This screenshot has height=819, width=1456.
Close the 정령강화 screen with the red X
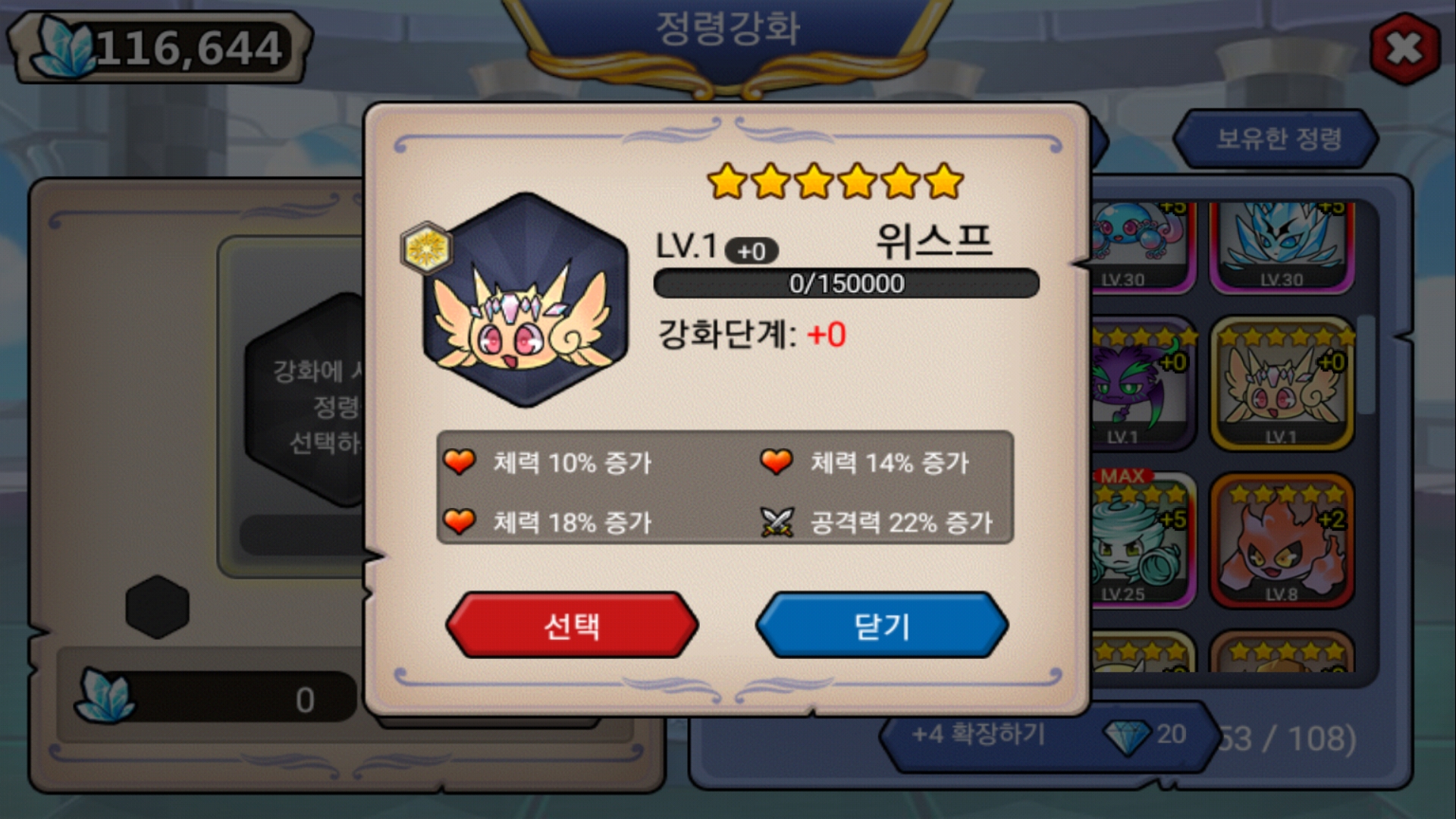tap(1405, 49)
